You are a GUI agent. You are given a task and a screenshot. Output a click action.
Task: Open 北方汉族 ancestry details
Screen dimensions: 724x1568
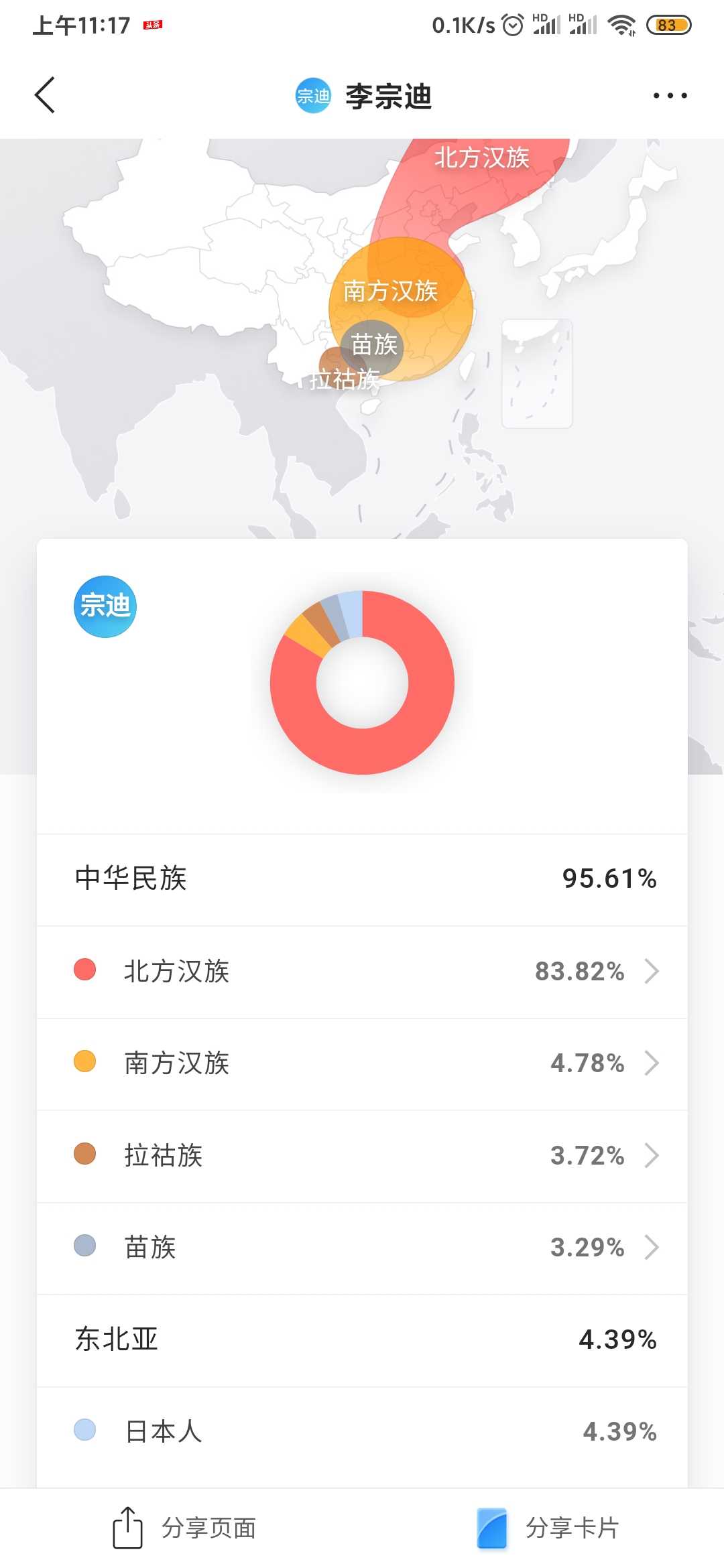click(x=362, y=972)
